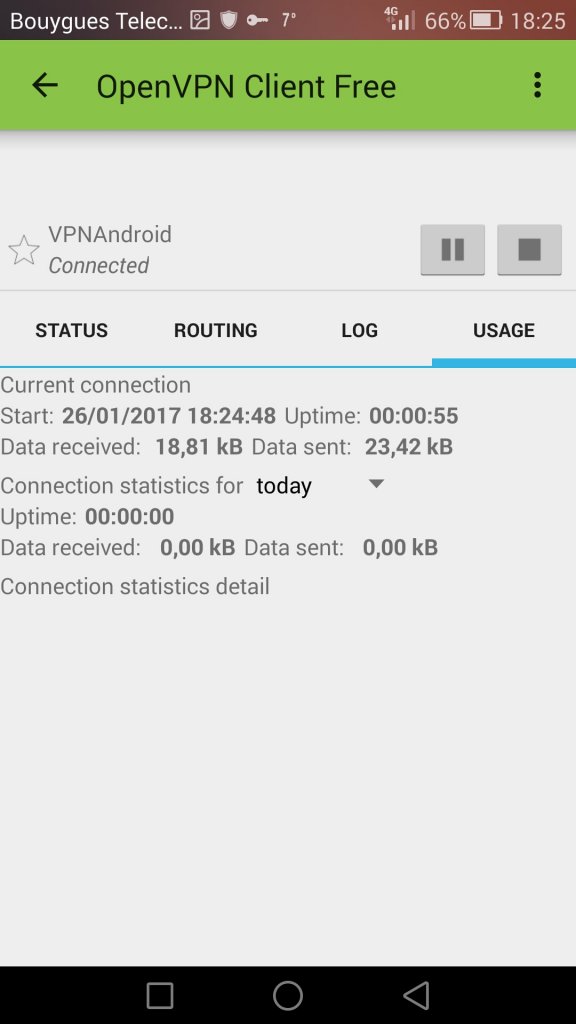The height and width of the screenshot is (1024, 576).
Task: Open the three-dot overflow menu
Action: (x=537, y=85)
